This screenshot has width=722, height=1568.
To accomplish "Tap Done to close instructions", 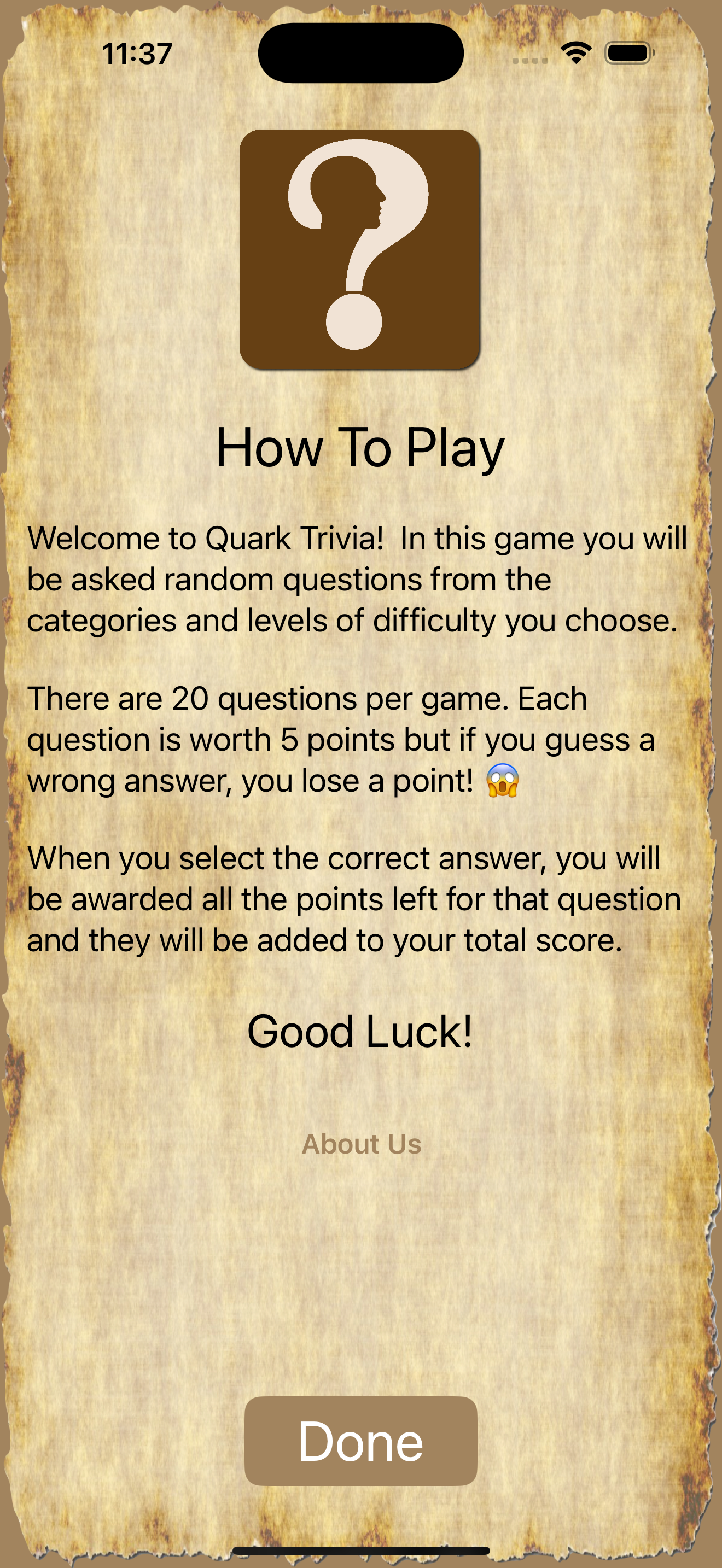I will pos(360,1441).
